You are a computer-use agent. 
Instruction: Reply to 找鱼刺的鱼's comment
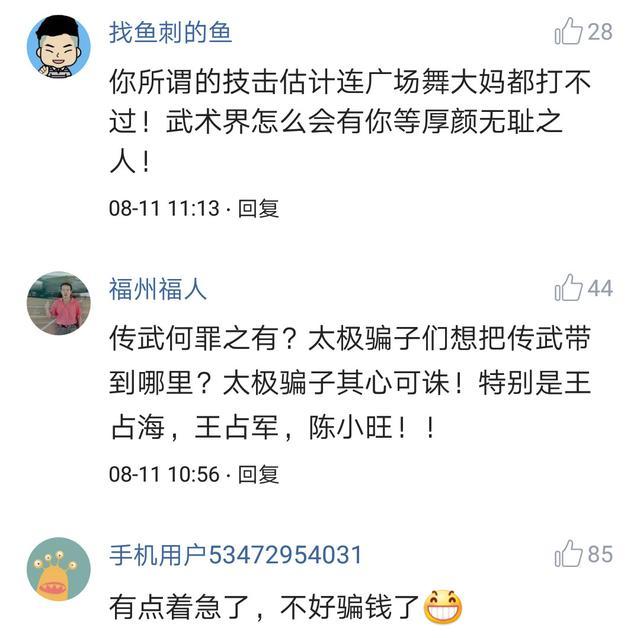click(259, 209)
